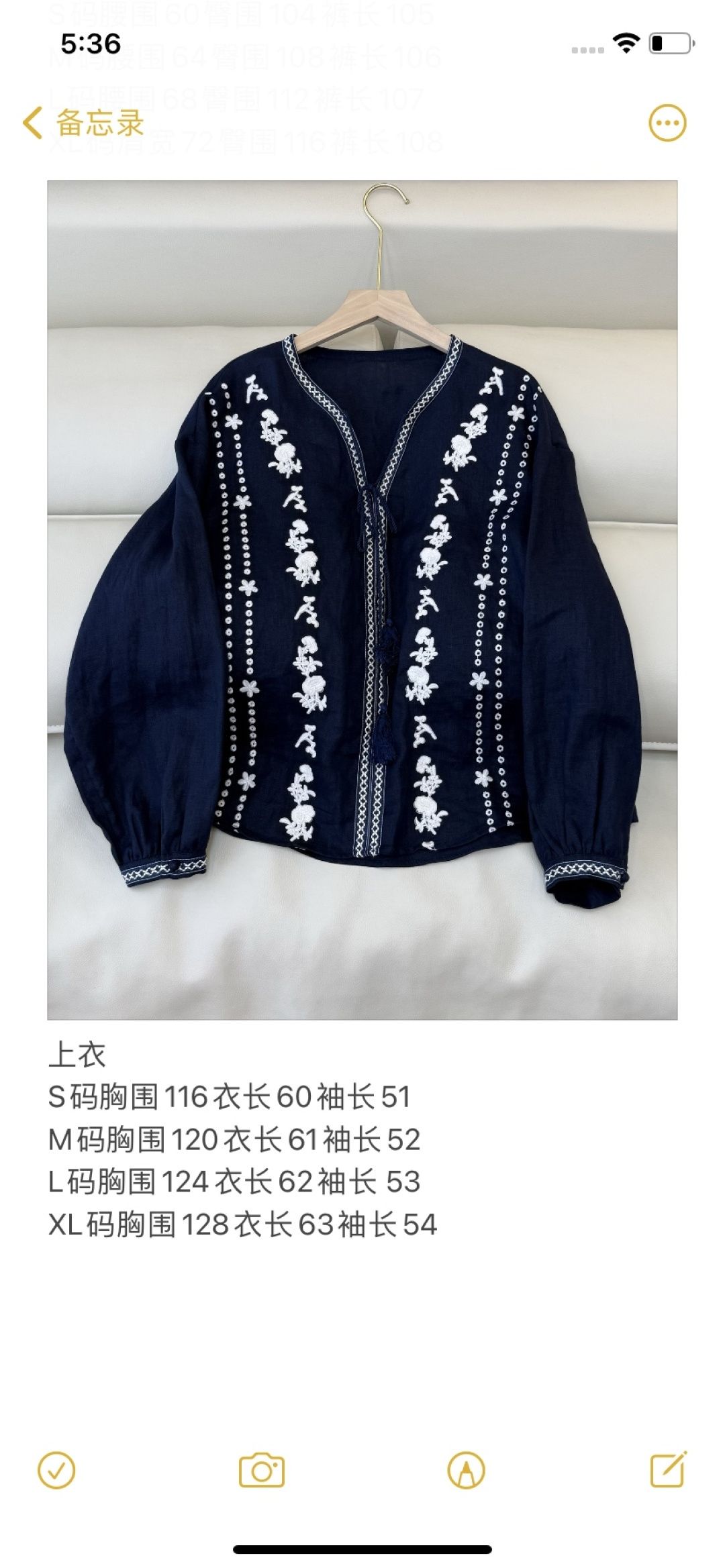
Task: Open the embedded navy blouse photo
Action: click(362, 600)
